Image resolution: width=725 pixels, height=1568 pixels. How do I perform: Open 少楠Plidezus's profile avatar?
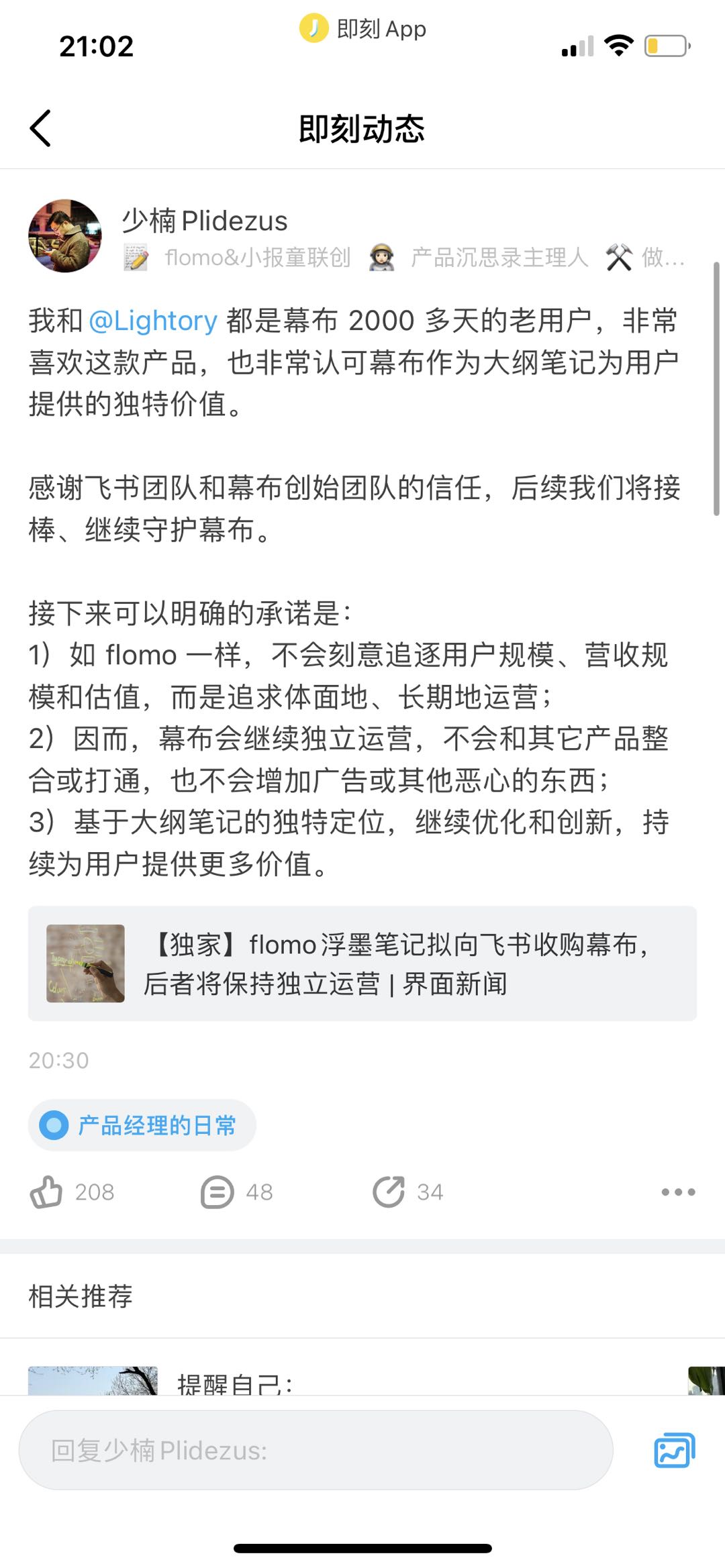(65, 236)
